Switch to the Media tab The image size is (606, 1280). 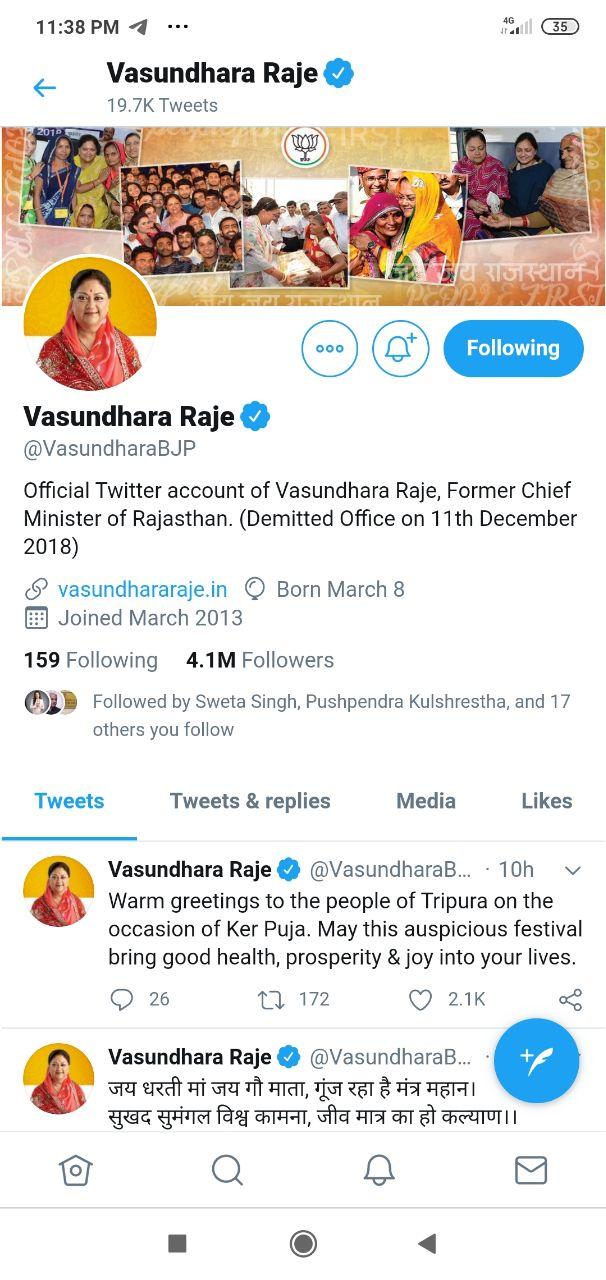pyautogui.click(x=426, y=801)
